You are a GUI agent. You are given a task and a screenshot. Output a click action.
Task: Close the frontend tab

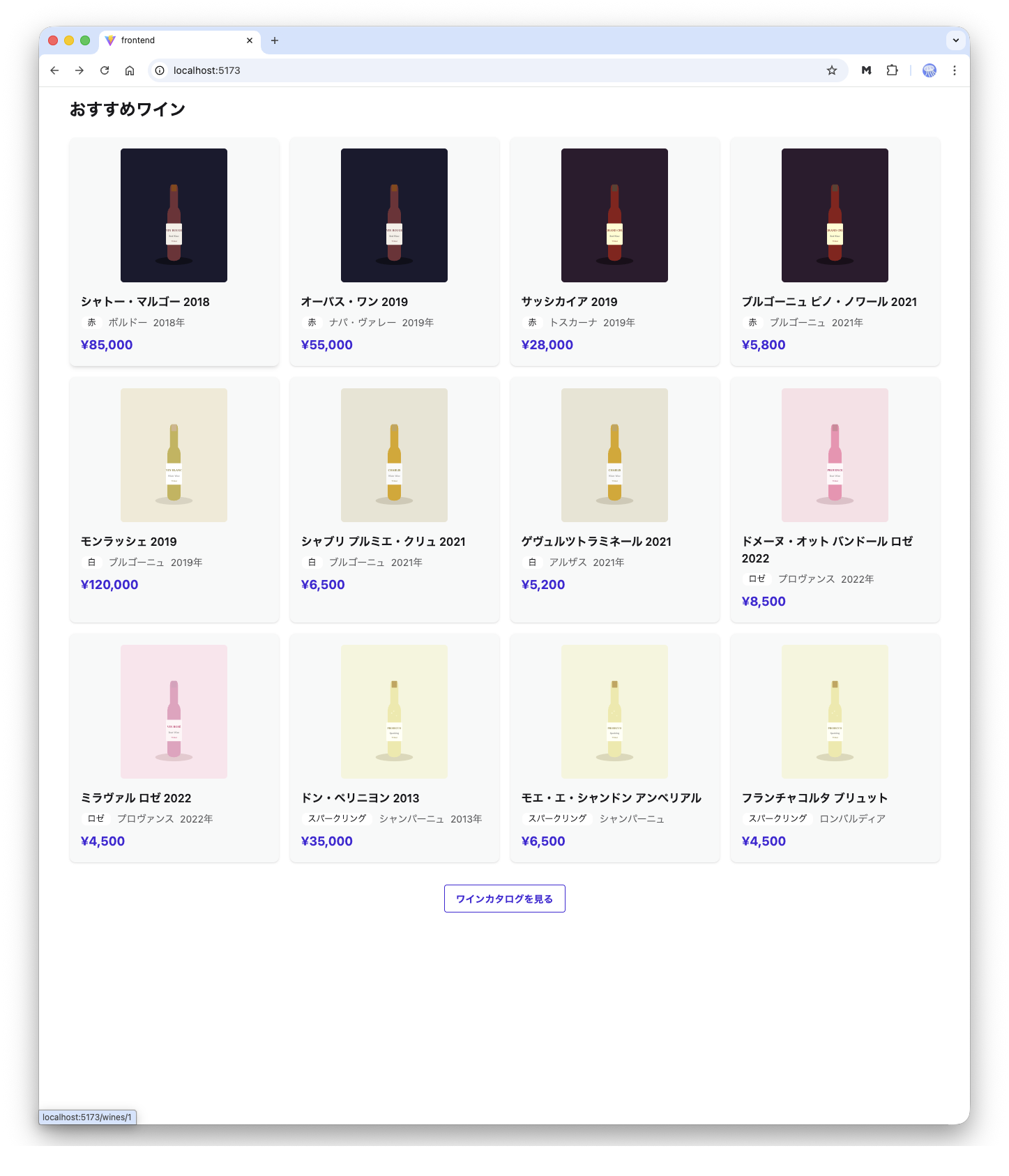250,40
